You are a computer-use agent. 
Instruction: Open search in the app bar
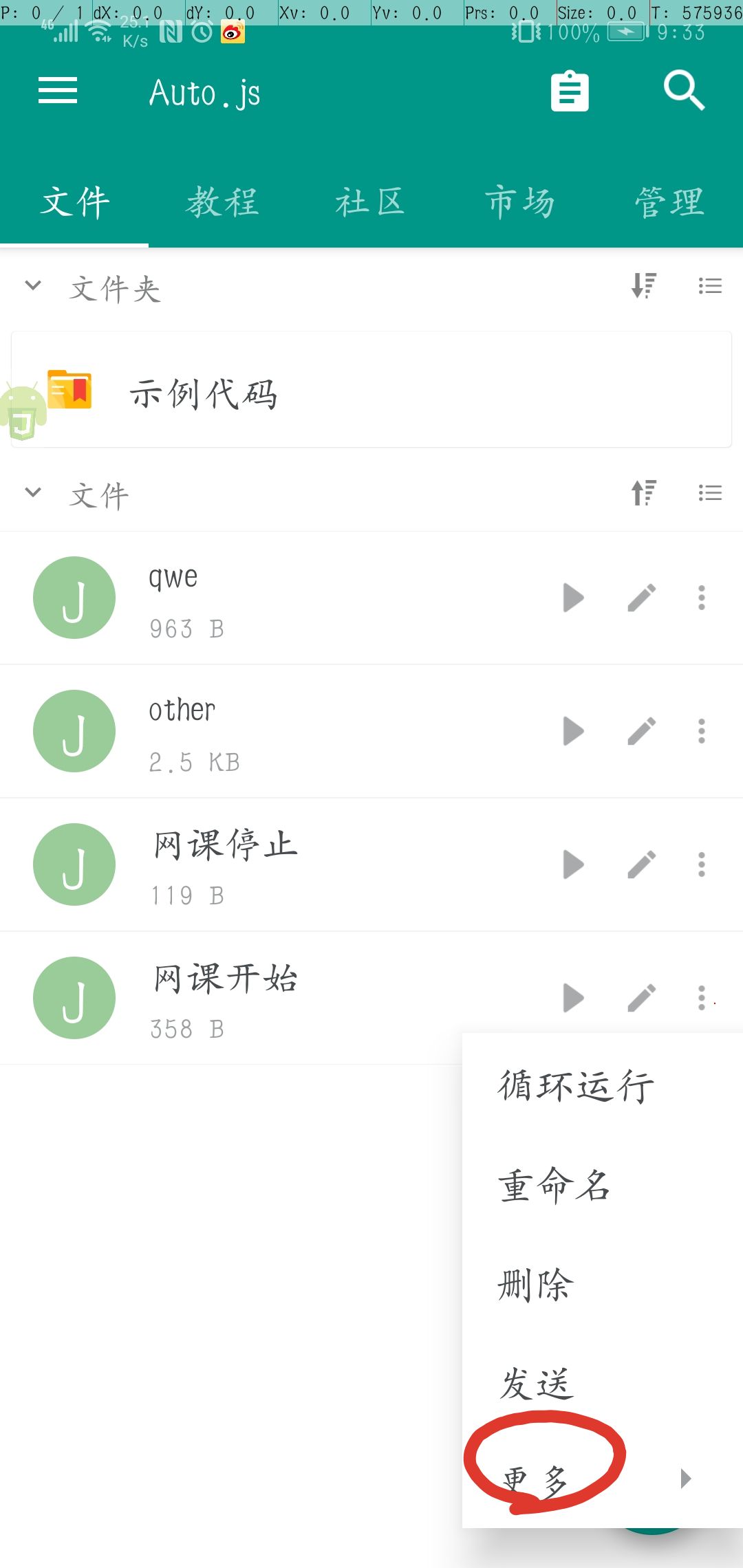click(684, 91)
